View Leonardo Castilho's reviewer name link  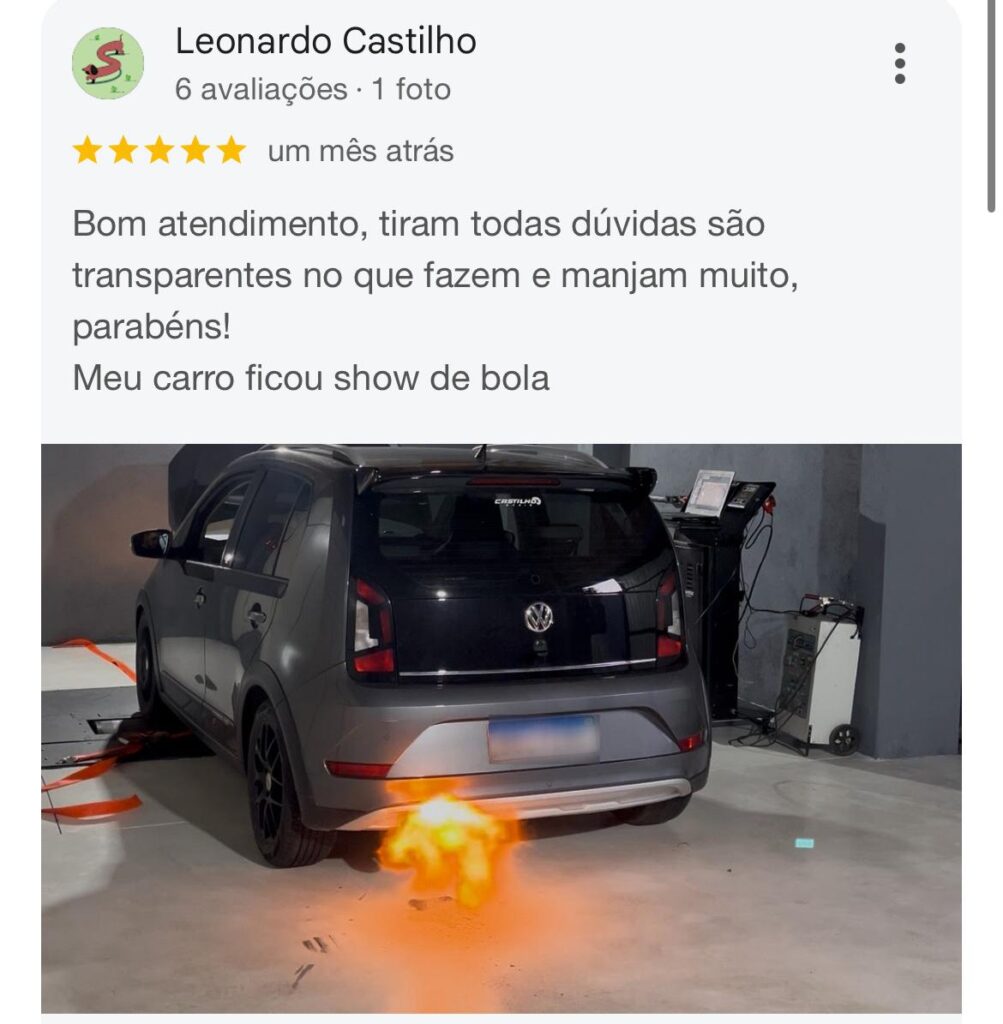[325, 42]
